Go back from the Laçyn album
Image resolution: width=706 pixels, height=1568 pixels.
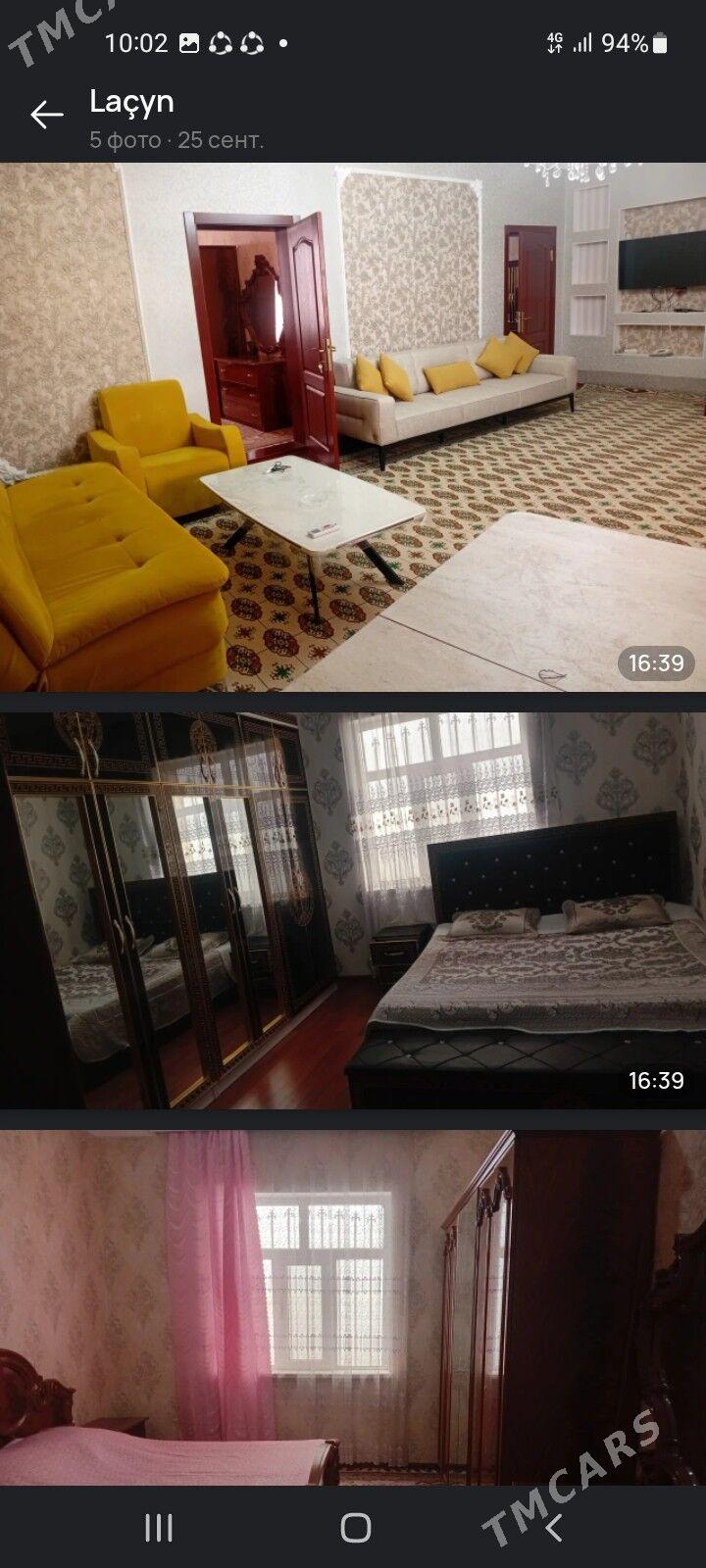pyautogui.click(x=46, y=116)
